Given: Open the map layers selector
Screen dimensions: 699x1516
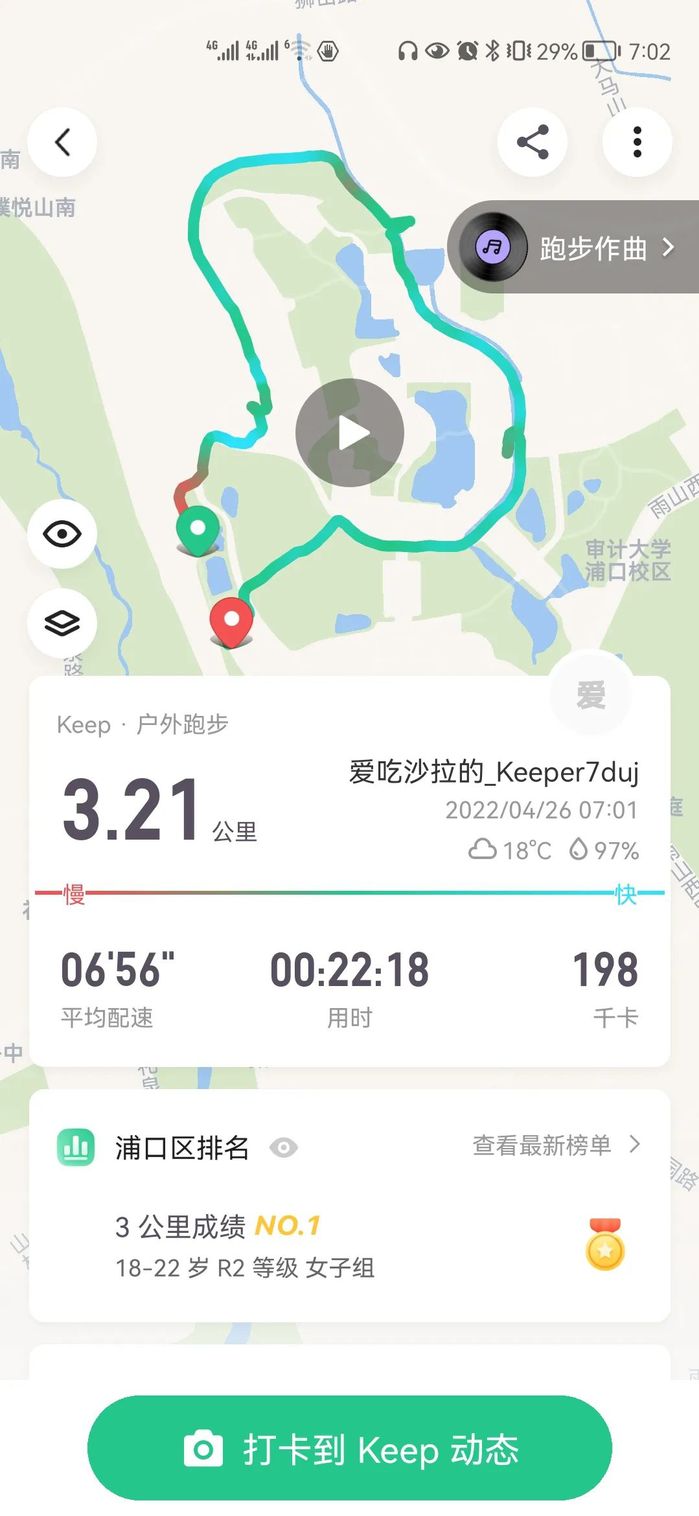Looking at the screenshot, I should coord(62,624).
